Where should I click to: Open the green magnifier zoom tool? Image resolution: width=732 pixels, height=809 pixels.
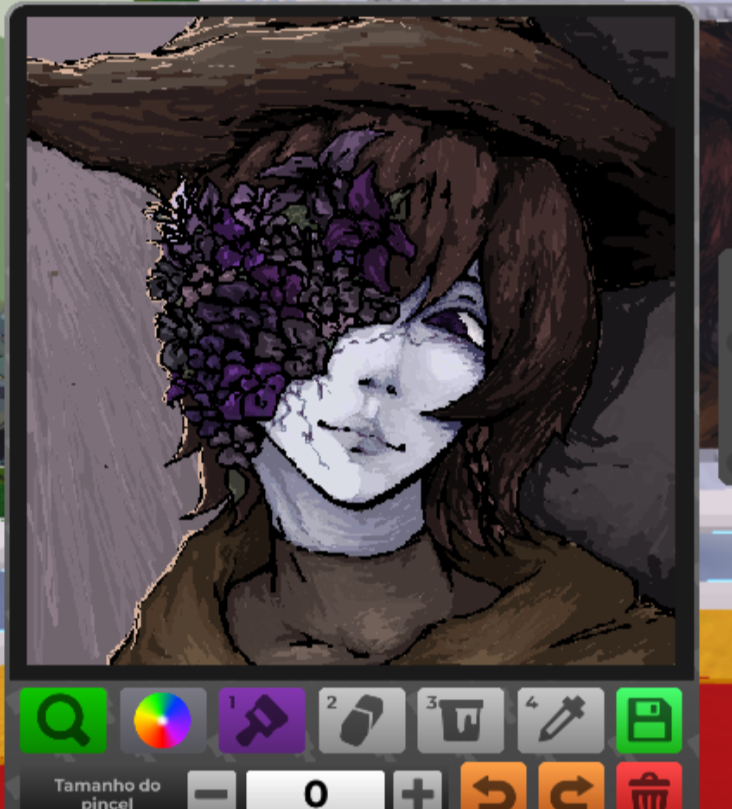click(x=63, y=720)
